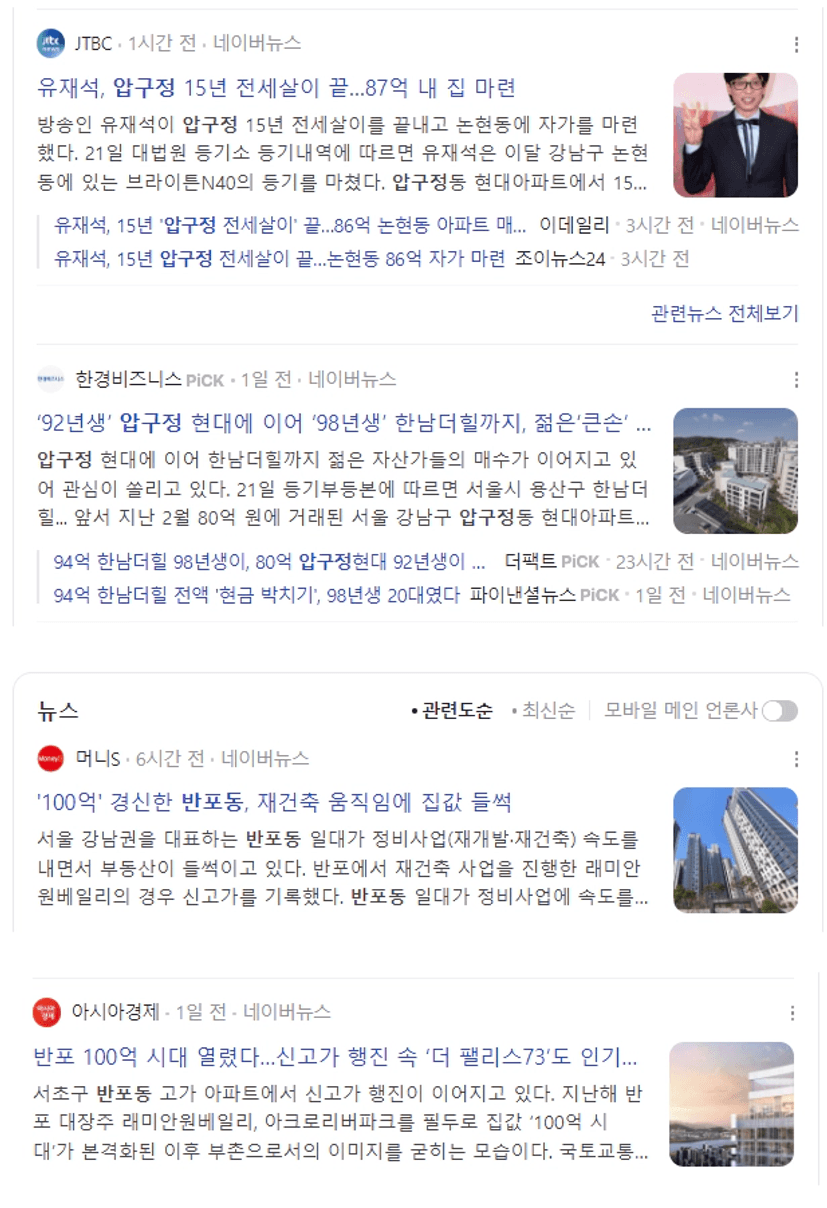Open 머니S article on '100억' 경신한 반포동
Screen dimensions: 827x1208
click(x=273, y=802)
